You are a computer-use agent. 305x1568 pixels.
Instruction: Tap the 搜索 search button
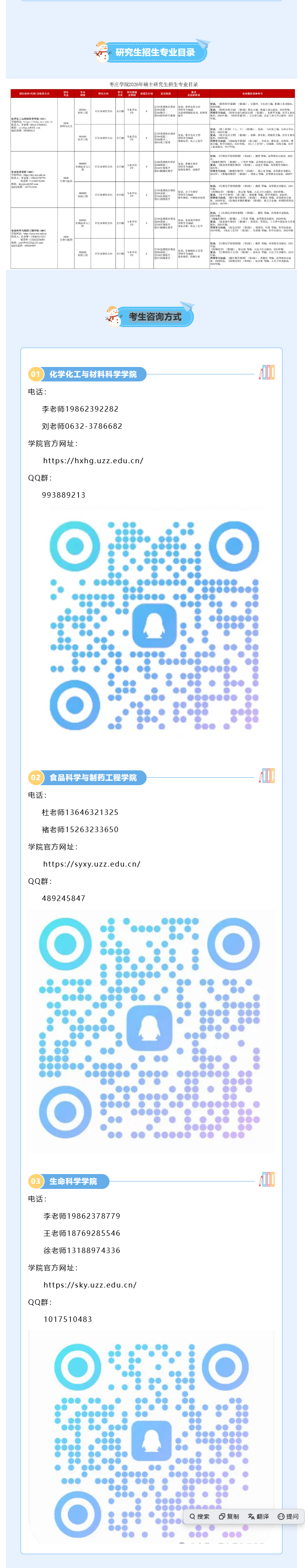click(x=199, y=1516)
